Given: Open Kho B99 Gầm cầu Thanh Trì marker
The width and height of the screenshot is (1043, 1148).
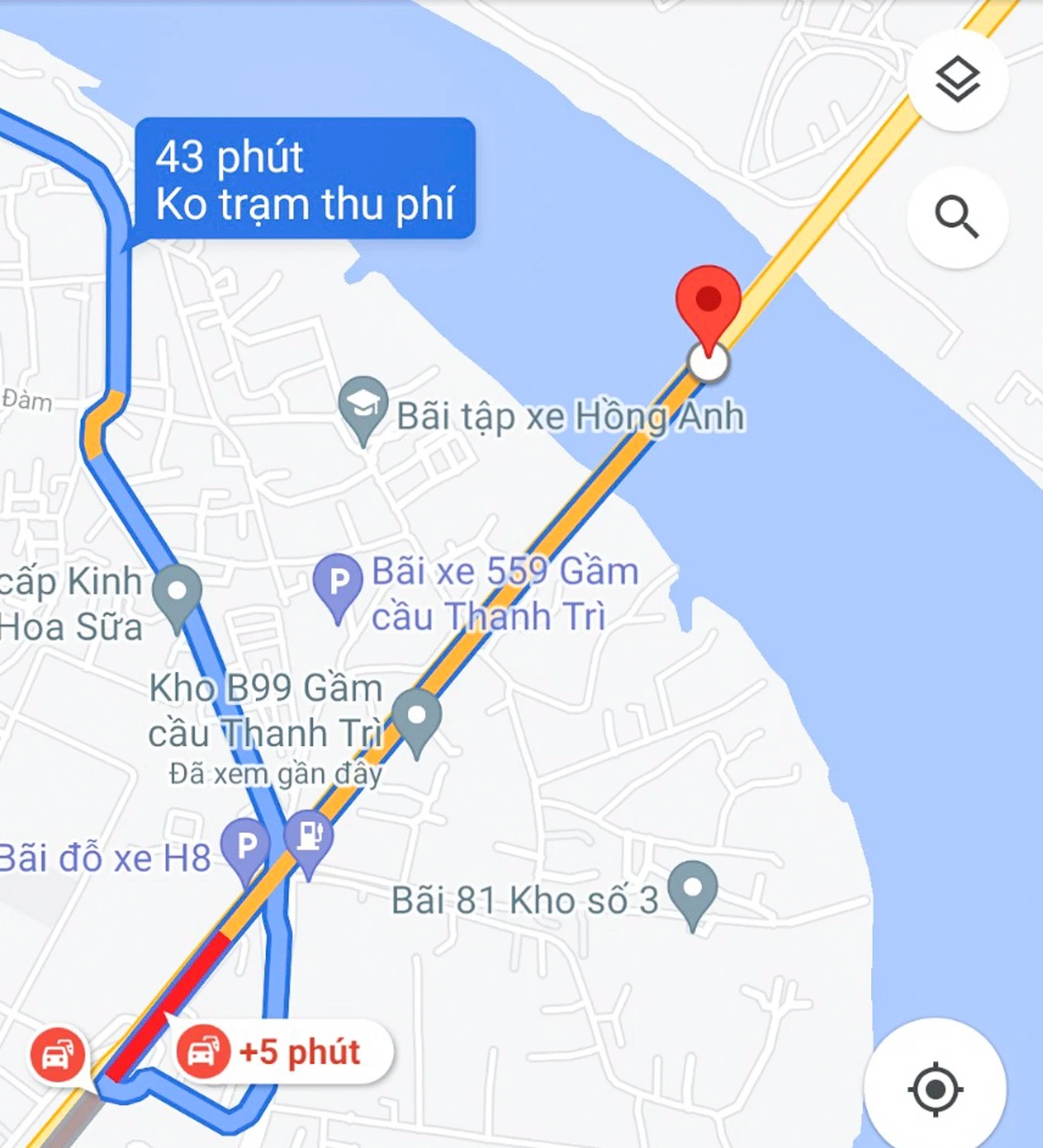Looking at the screenshot, I should 417,719.
